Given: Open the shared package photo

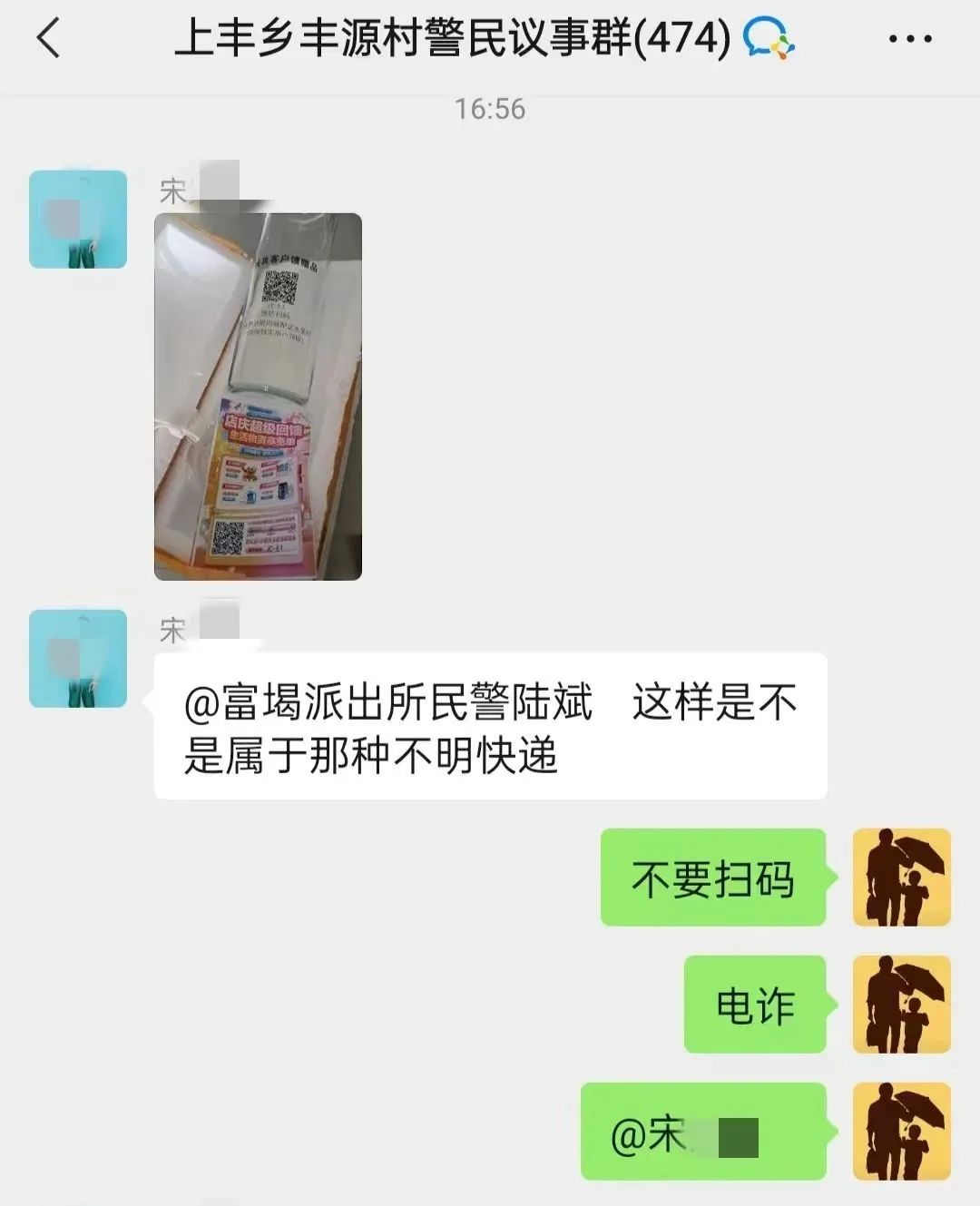Looking at the screenshot, I should coord(258,397).
